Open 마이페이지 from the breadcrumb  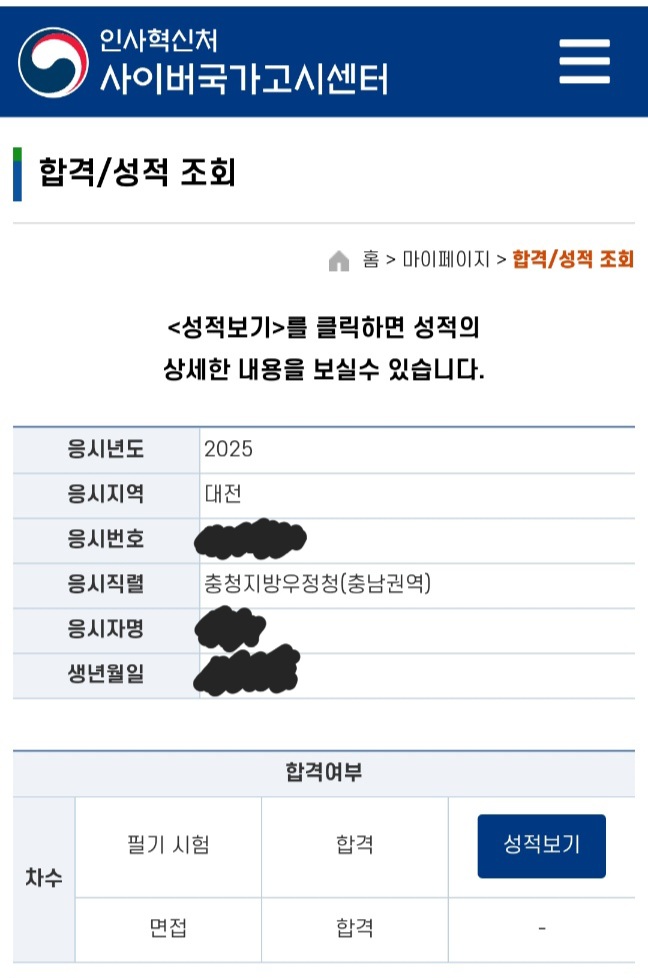[446, 260]
